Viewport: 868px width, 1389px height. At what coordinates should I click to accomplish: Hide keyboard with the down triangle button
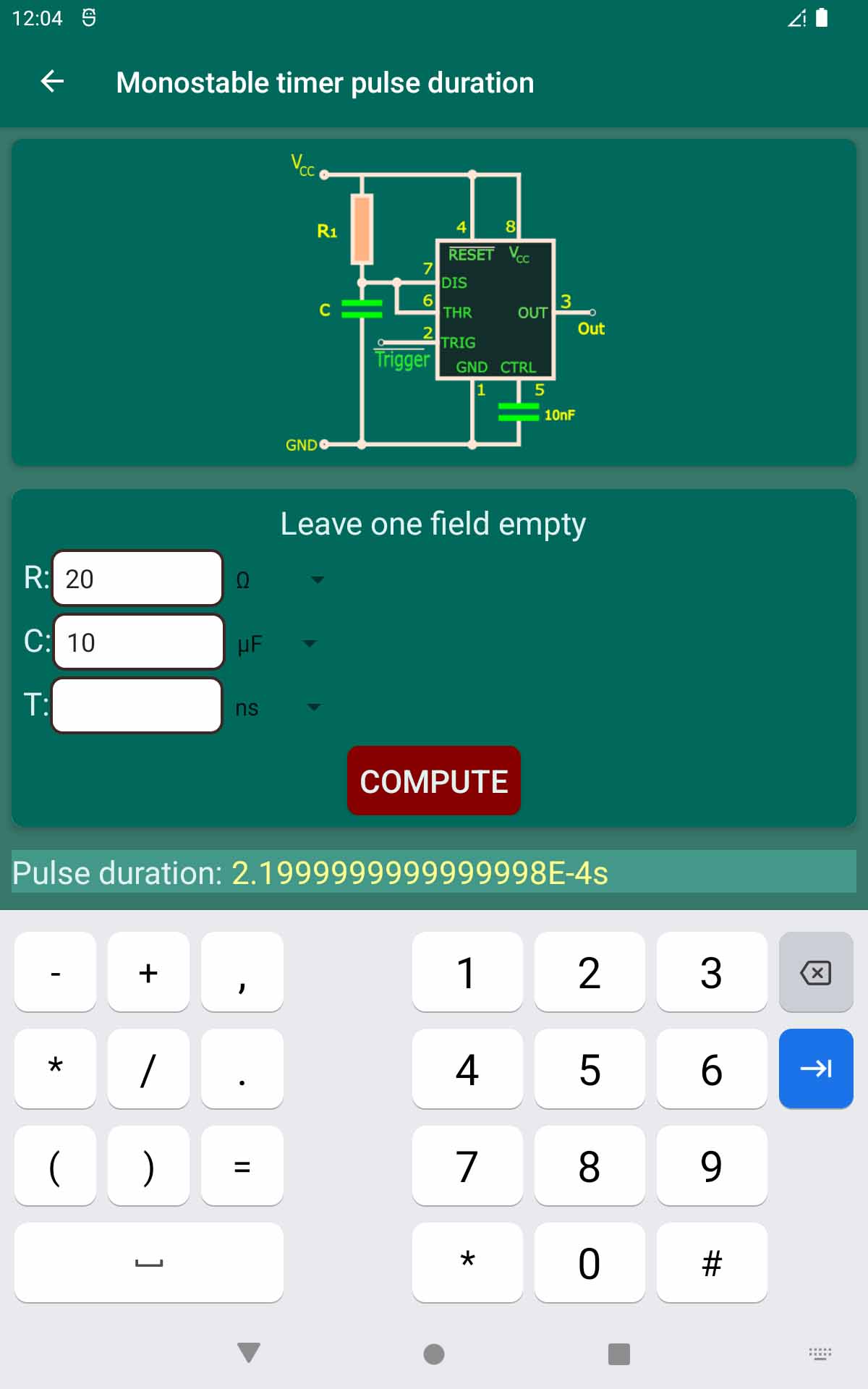tap(249, 1353)
